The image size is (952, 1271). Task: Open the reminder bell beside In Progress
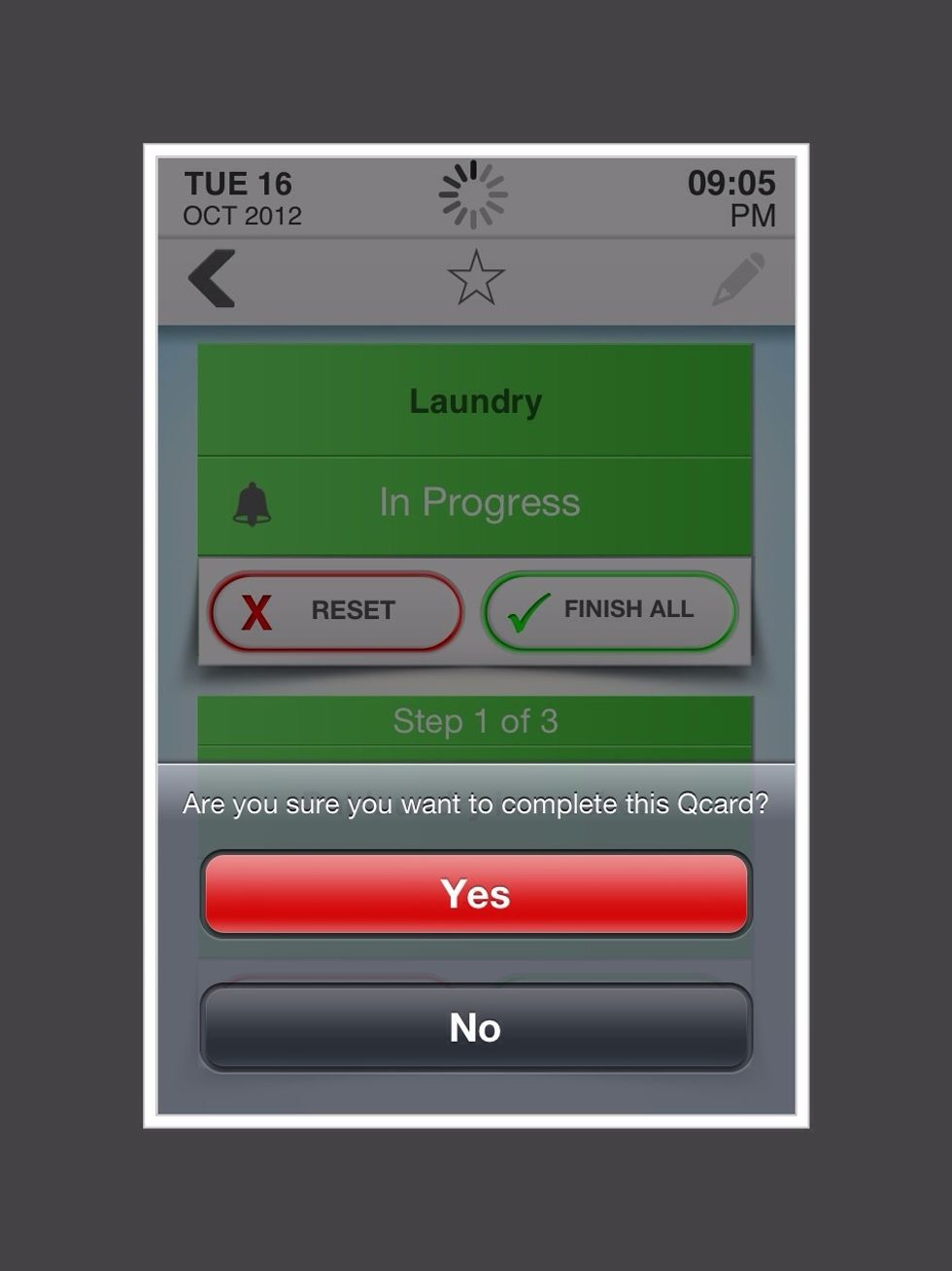253,504
